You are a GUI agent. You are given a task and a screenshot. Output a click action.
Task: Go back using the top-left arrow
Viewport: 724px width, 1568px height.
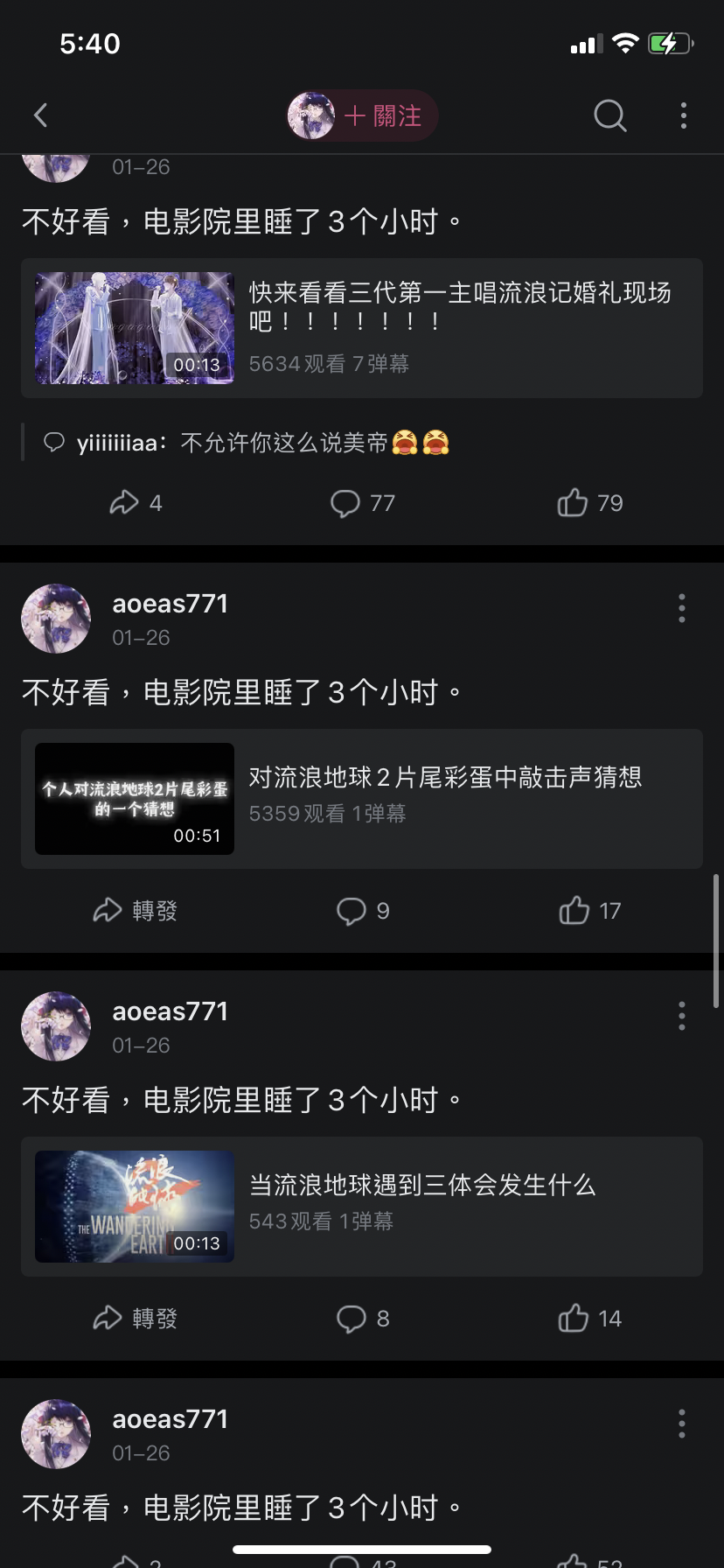tap(40, 115)
